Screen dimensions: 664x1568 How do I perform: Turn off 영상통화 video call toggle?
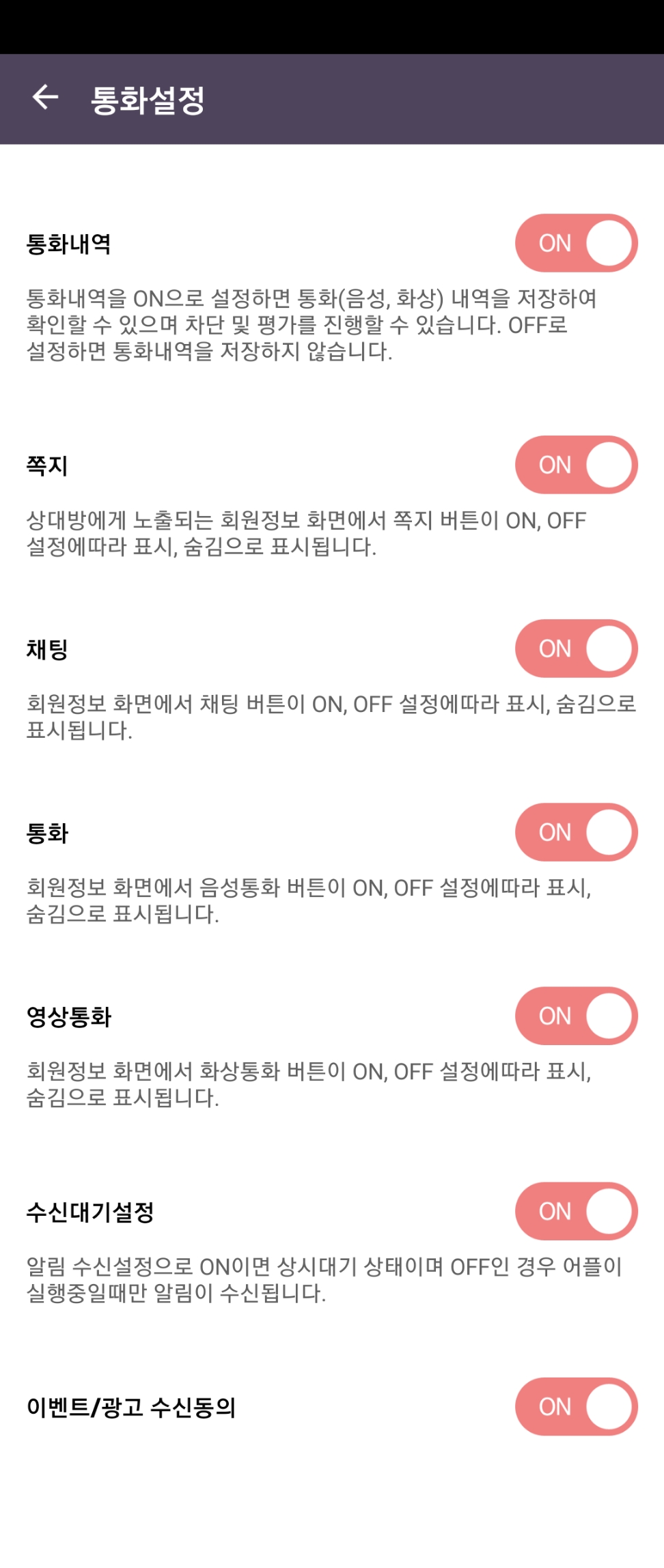click(576, 1016)
